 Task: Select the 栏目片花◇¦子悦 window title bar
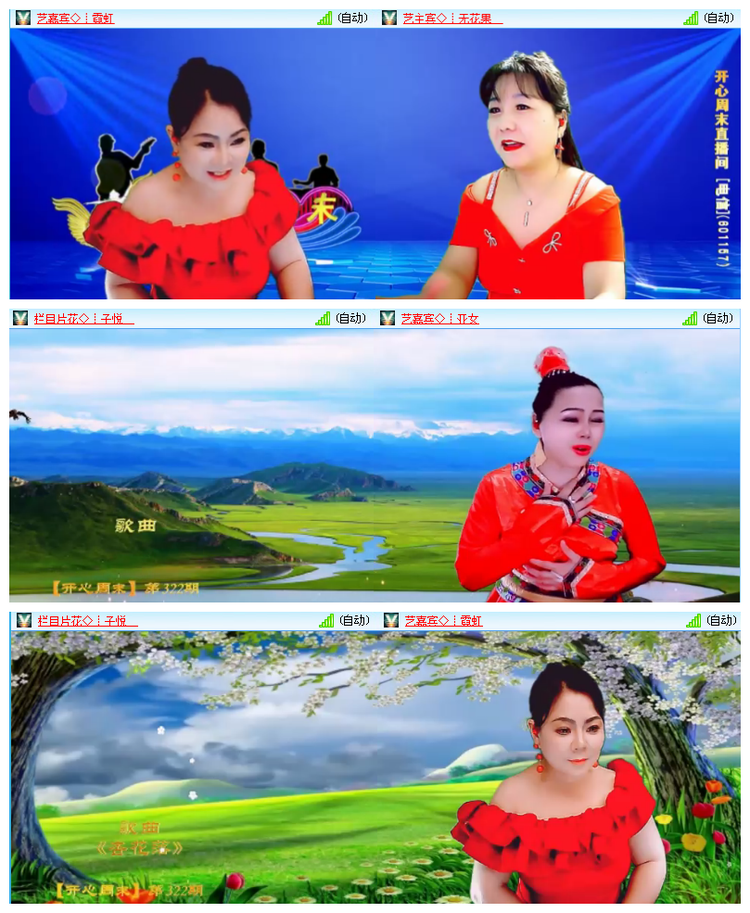click(75, 318)
